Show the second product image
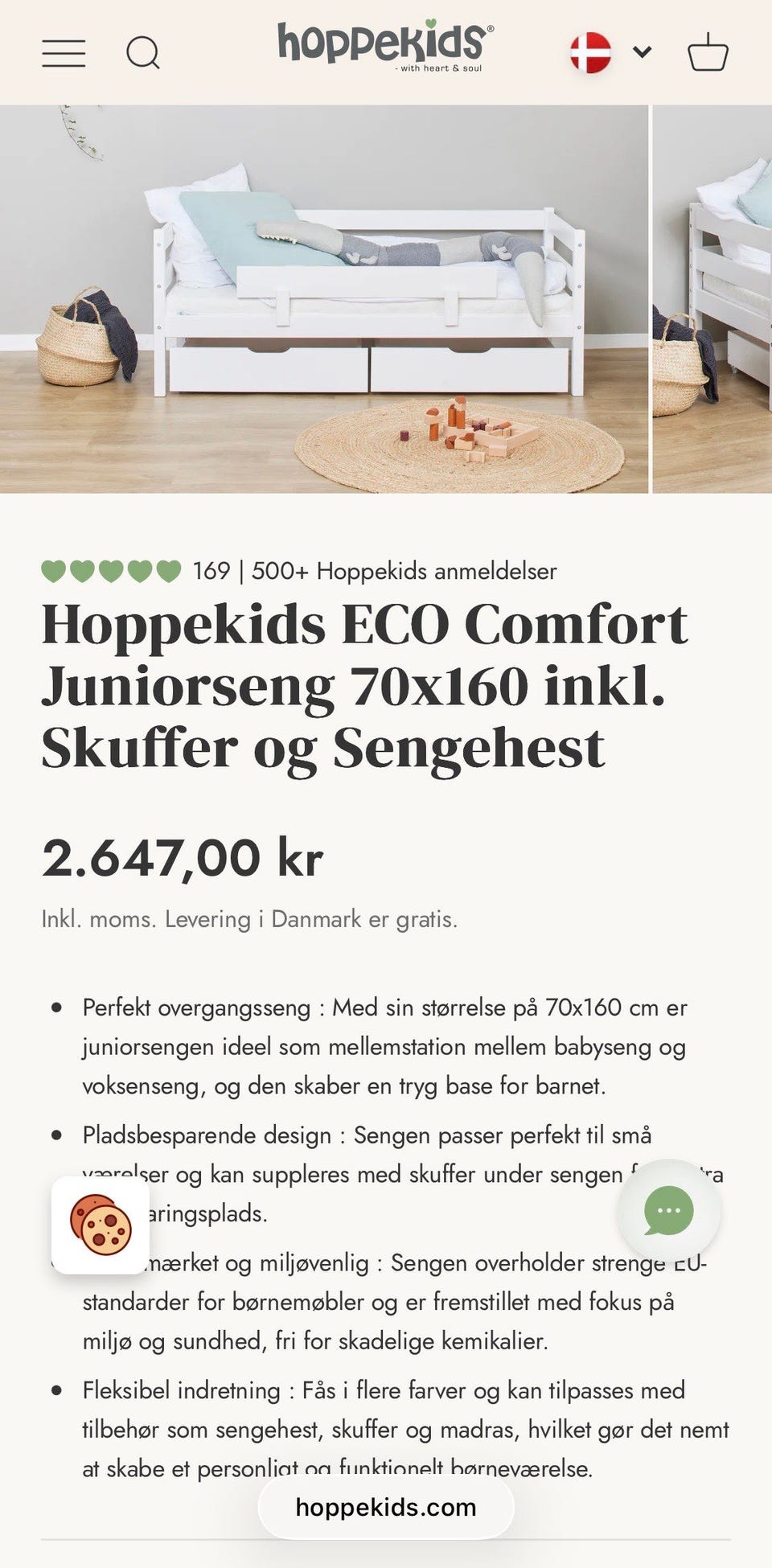Image resolution: width=772 pixels, height=1568 pixels. pyautogui.click(x=712, y=298)
